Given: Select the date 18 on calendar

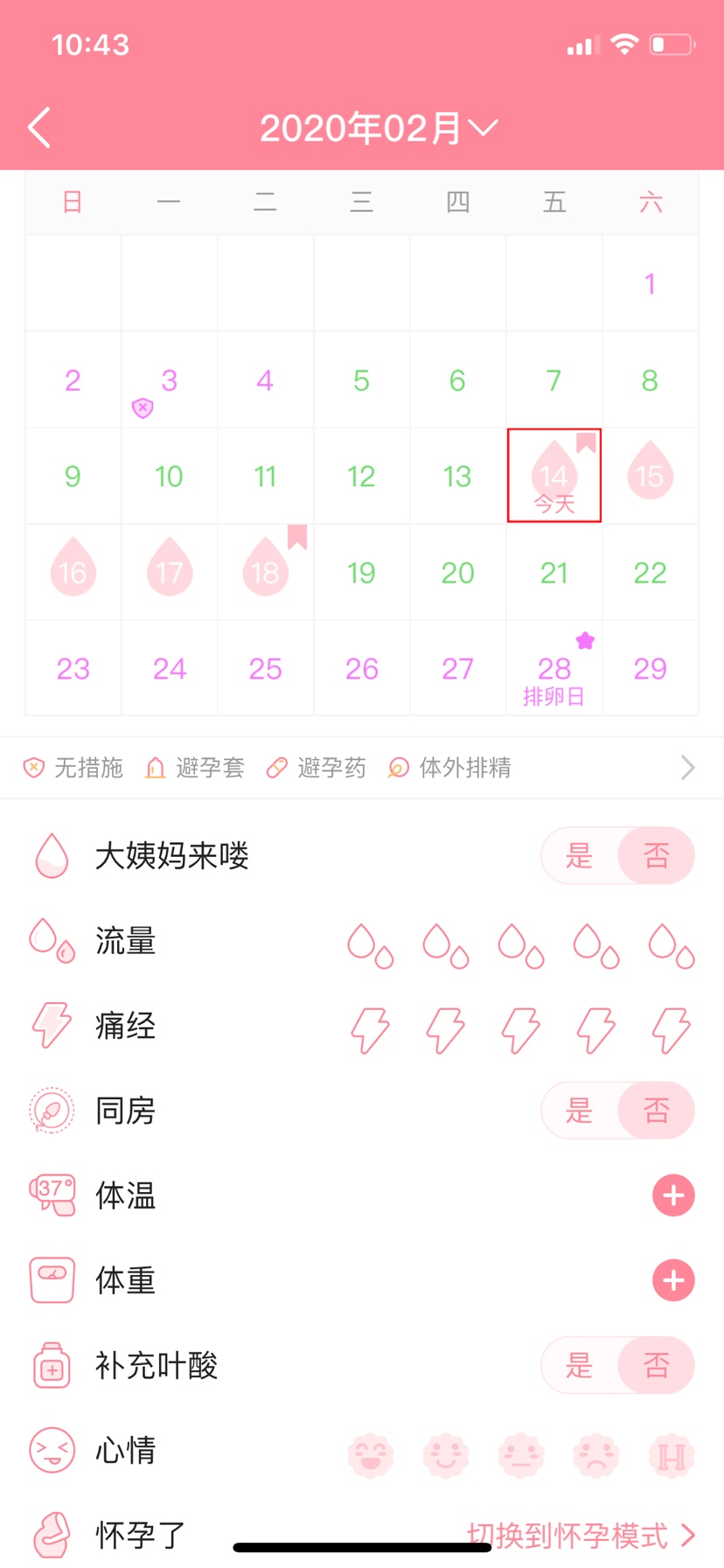Looking at the screenshot, I should (x=266, y=572).
